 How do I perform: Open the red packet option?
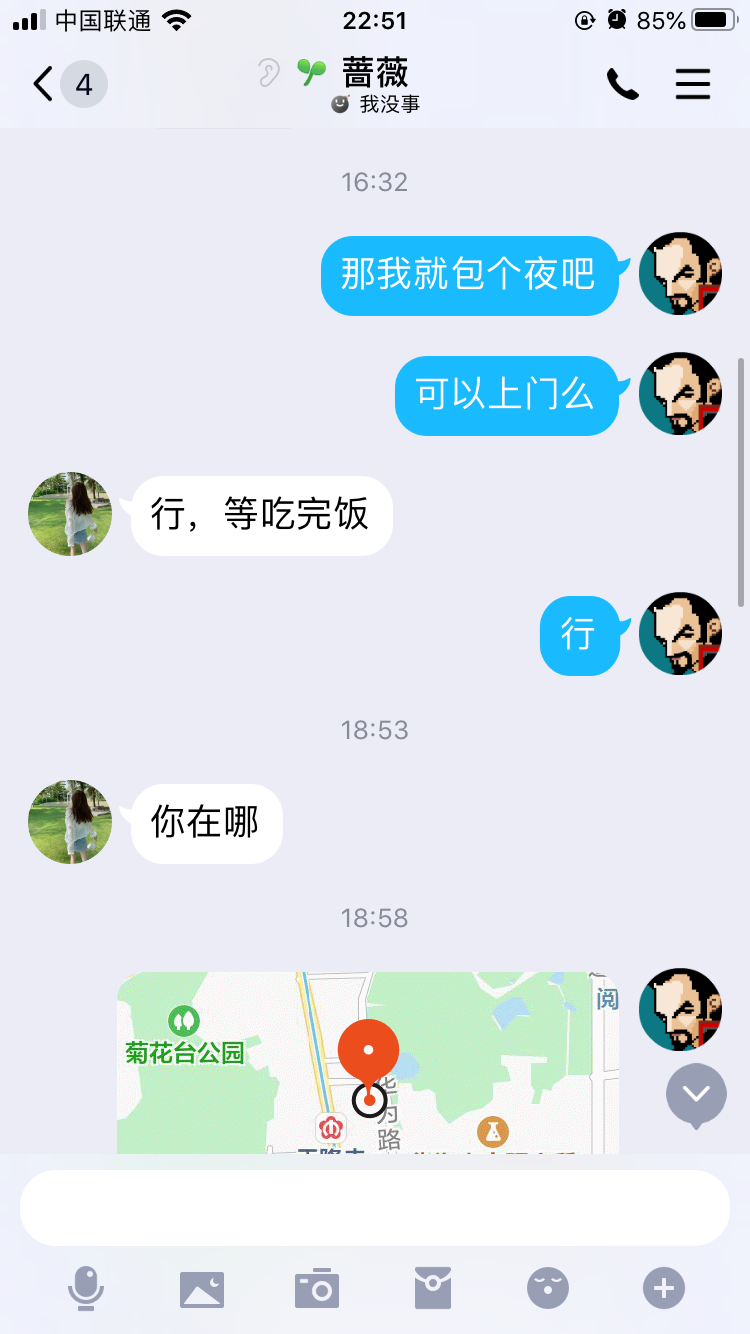(x=432, y=1288)
